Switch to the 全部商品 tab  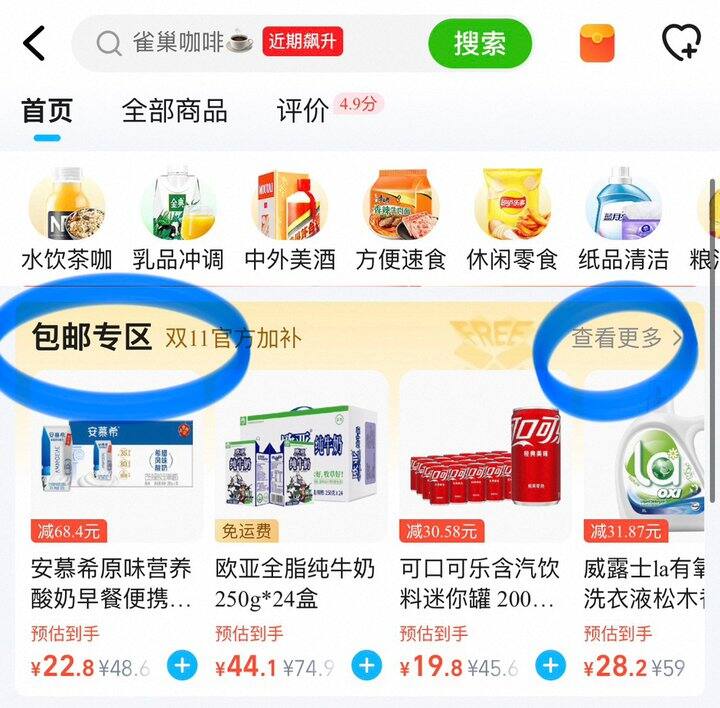pos(174,110)
